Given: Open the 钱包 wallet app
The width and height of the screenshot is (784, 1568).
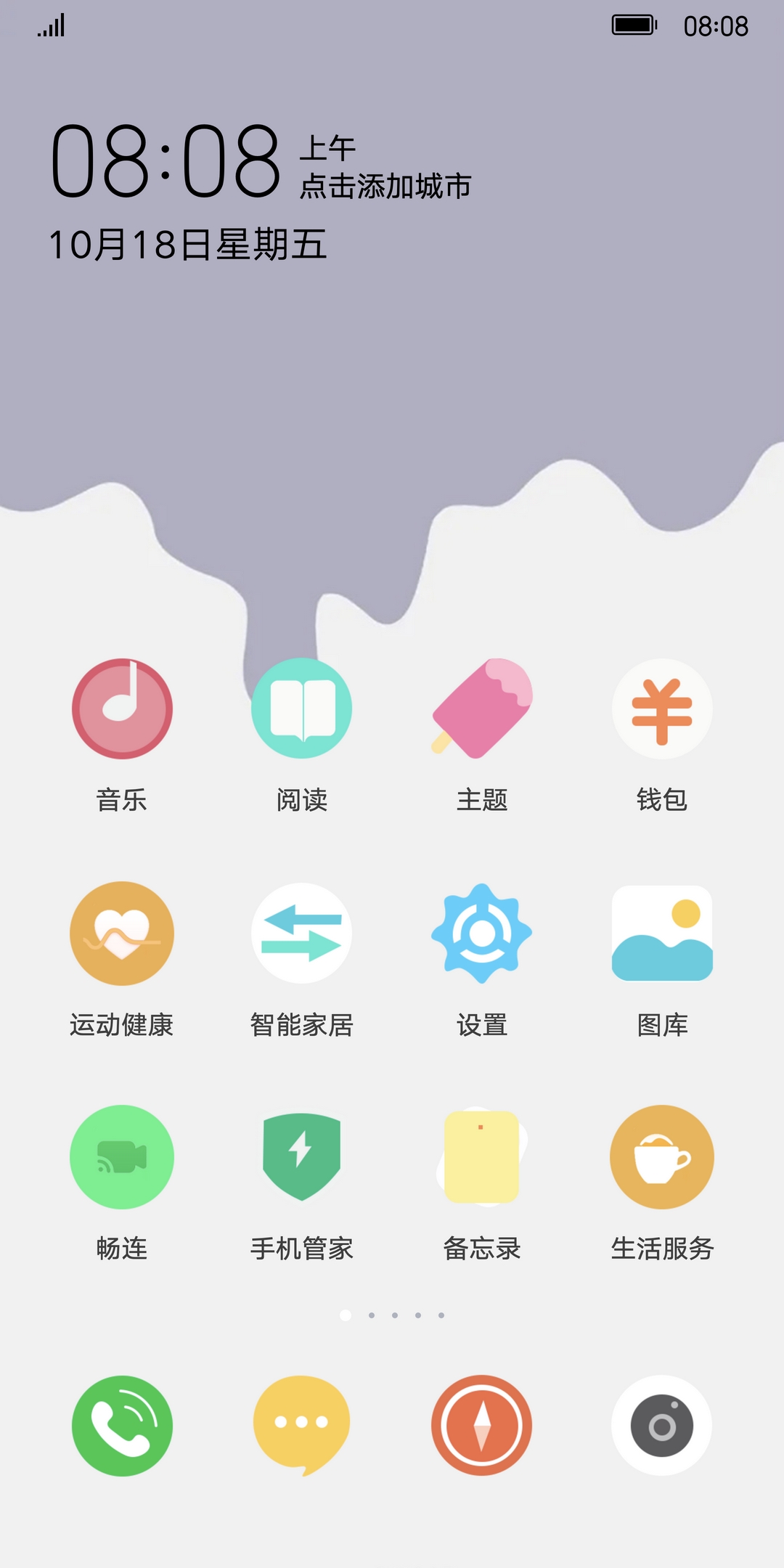Looking at the screenshot, I should (x=662, y=709).
